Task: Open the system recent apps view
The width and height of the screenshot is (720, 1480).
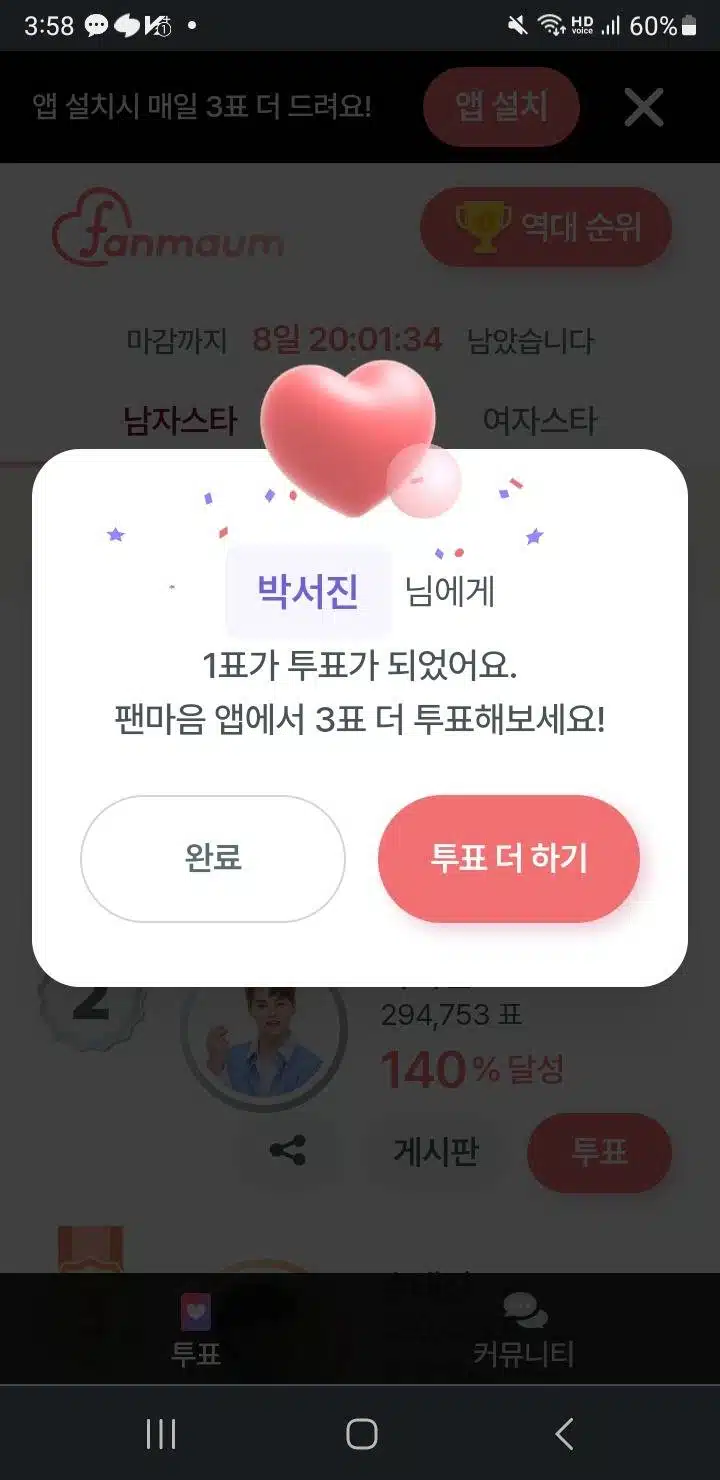Action: pyautogui.click(x=160, y=1434)
